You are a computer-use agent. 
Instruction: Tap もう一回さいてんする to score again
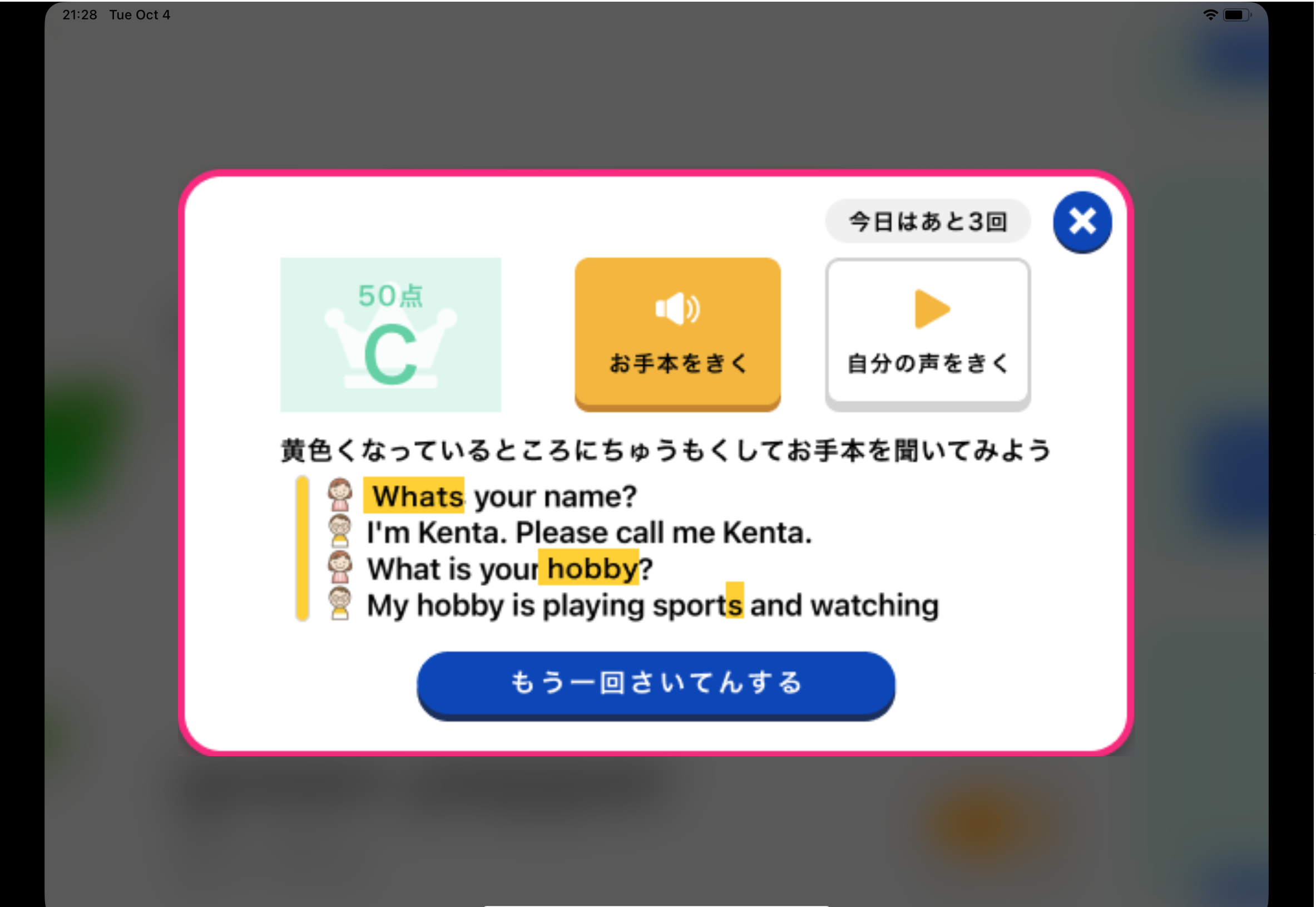coord(655,684)
